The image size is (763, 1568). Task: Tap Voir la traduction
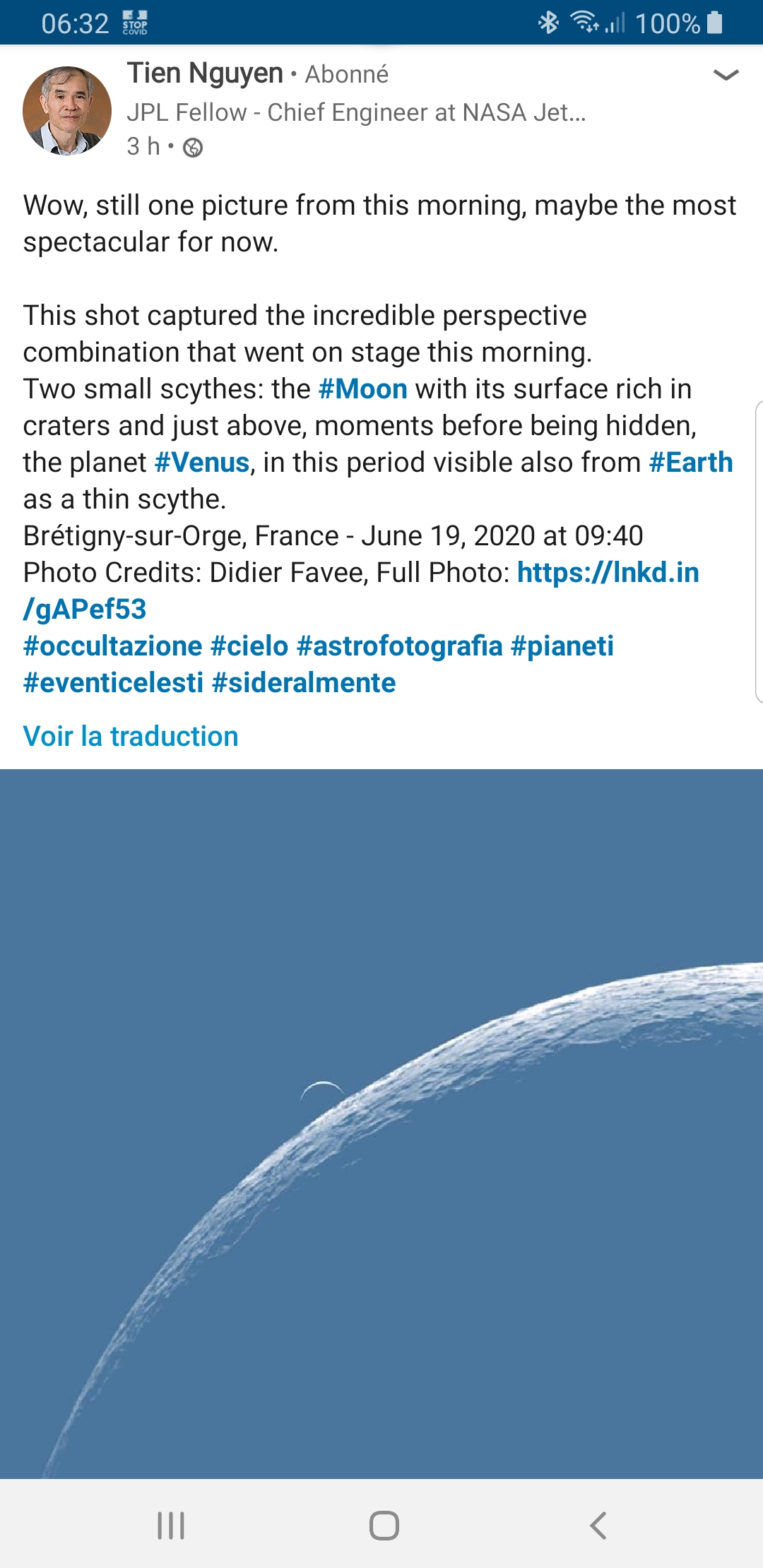[x=131, y=736]
